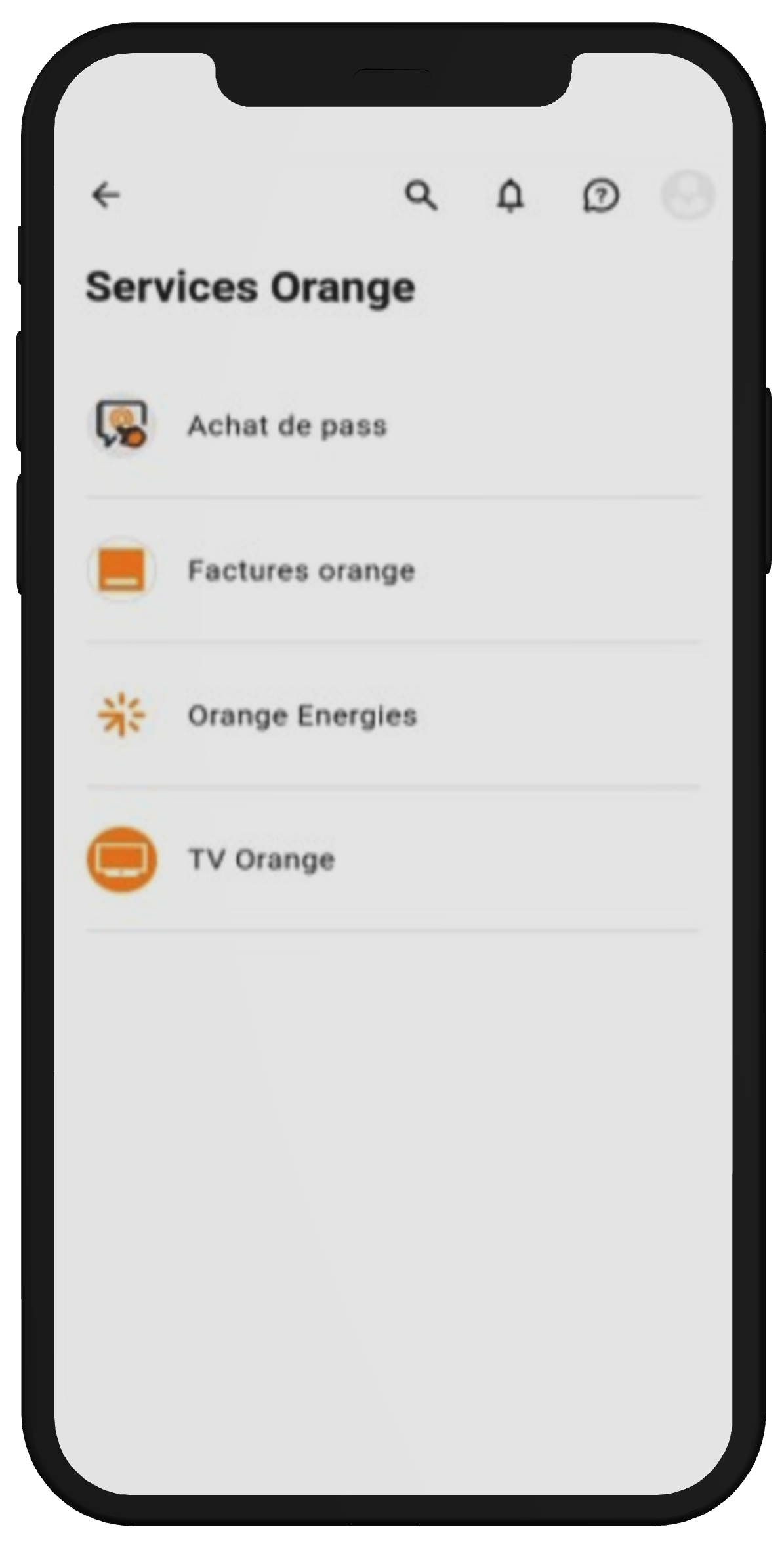The image size is (784, 1546).
Task: Select the Orange Energies spark icon
Action: pos(121,715)
